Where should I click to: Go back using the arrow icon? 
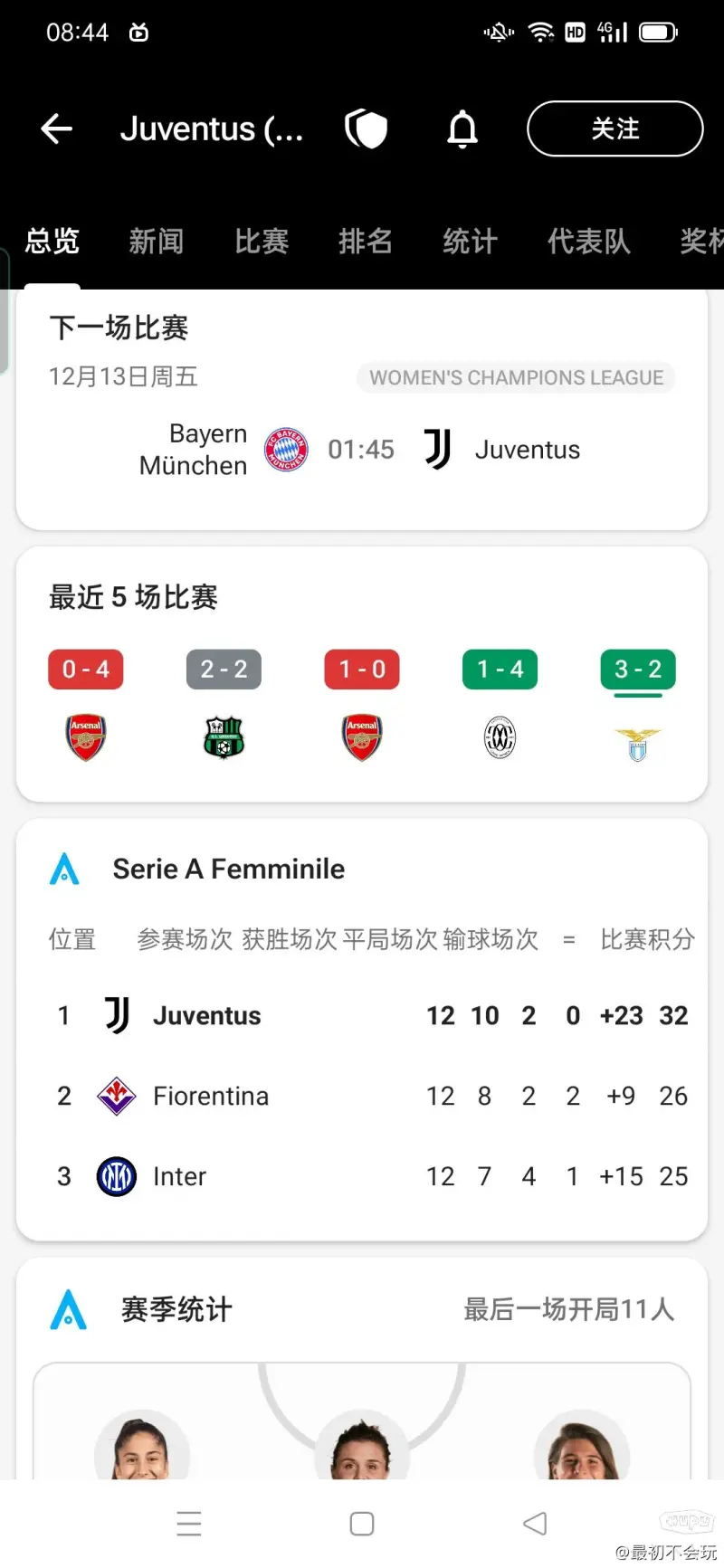(56, 128)
